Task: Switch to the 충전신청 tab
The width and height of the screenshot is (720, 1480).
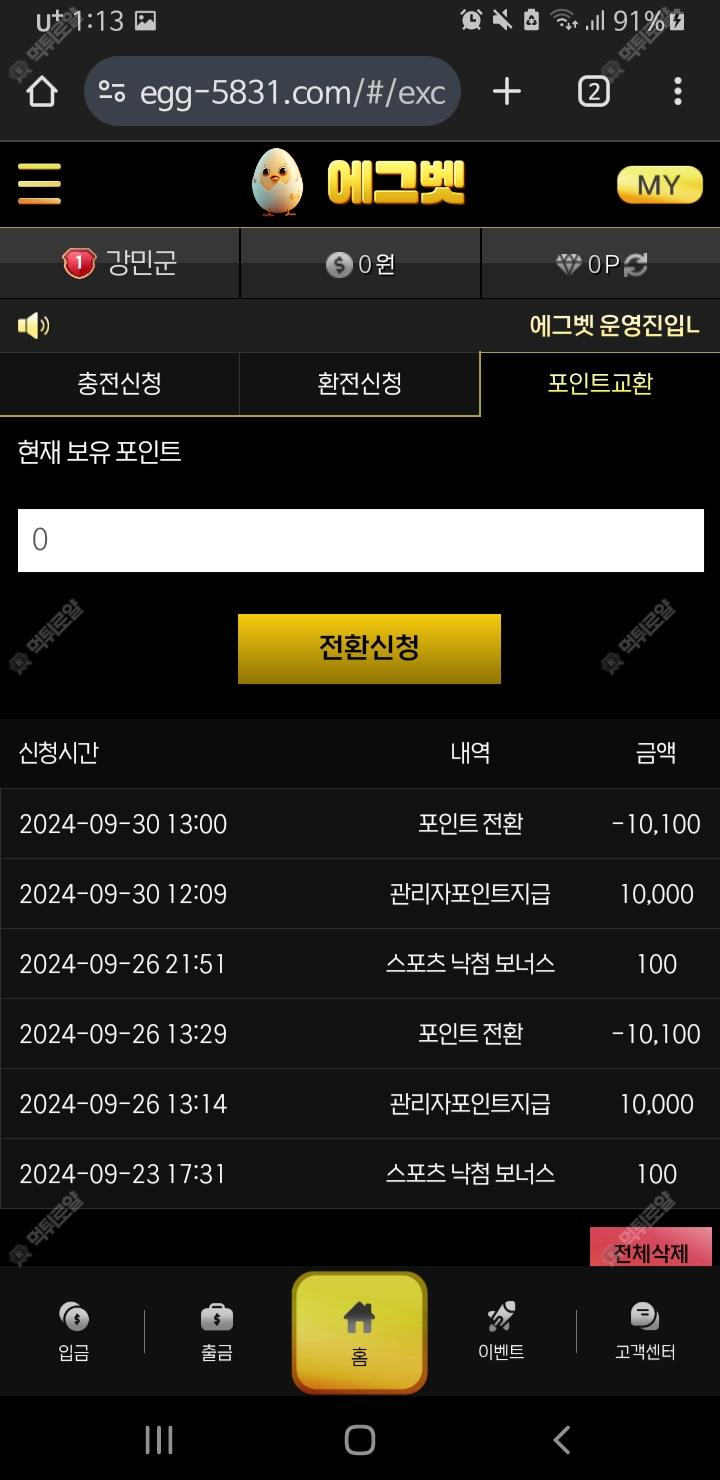Action: (119, 383)
